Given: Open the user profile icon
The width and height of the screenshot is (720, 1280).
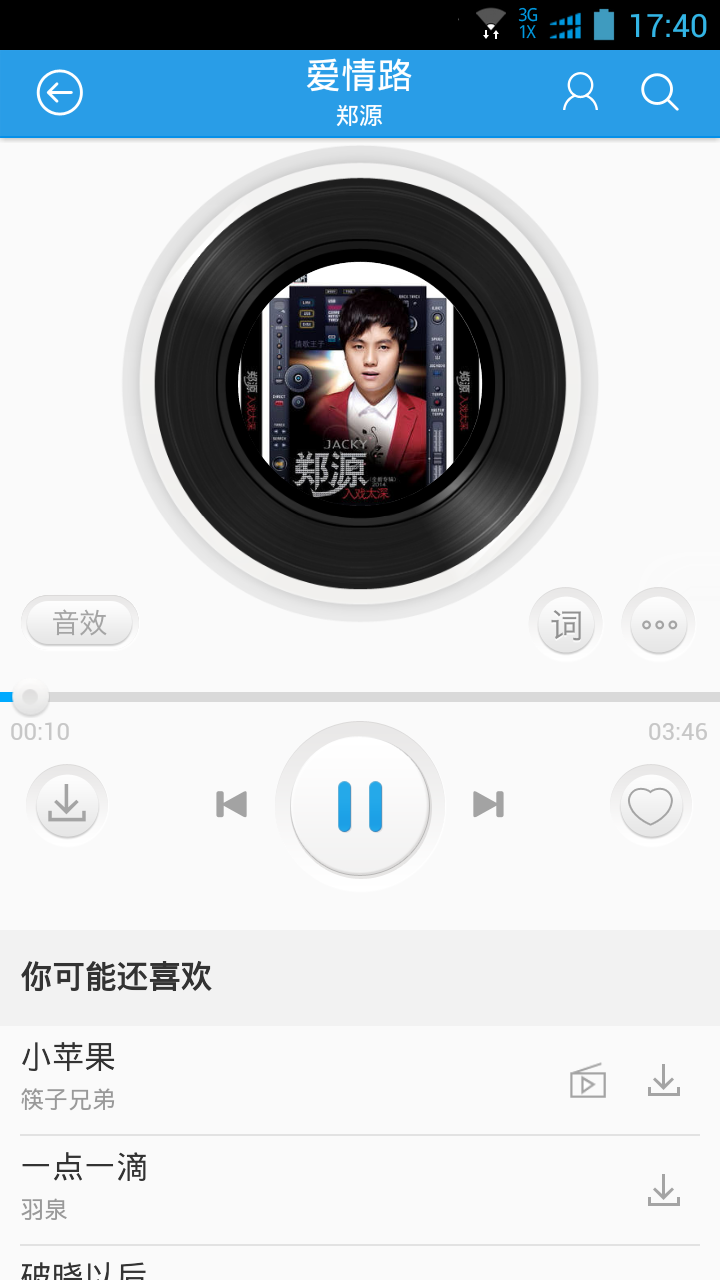Looking at the screenshot, I should click(580, 92).
